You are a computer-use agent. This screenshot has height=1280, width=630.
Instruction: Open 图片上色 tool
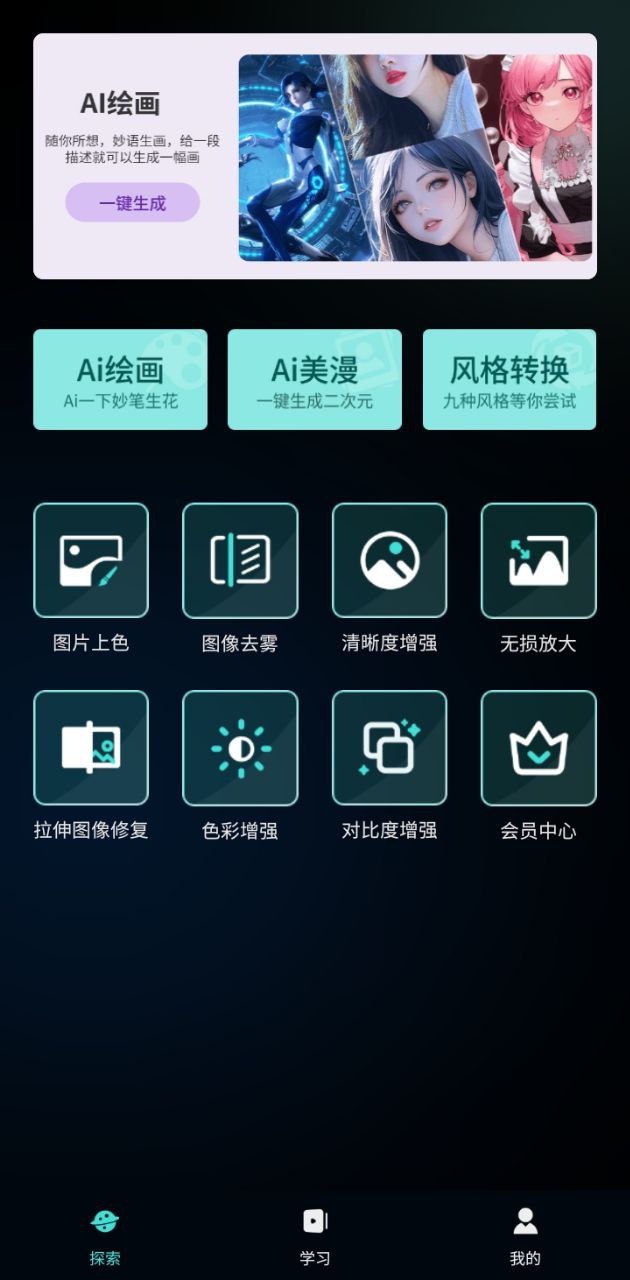pyautogui.click(x=91, y=561)
